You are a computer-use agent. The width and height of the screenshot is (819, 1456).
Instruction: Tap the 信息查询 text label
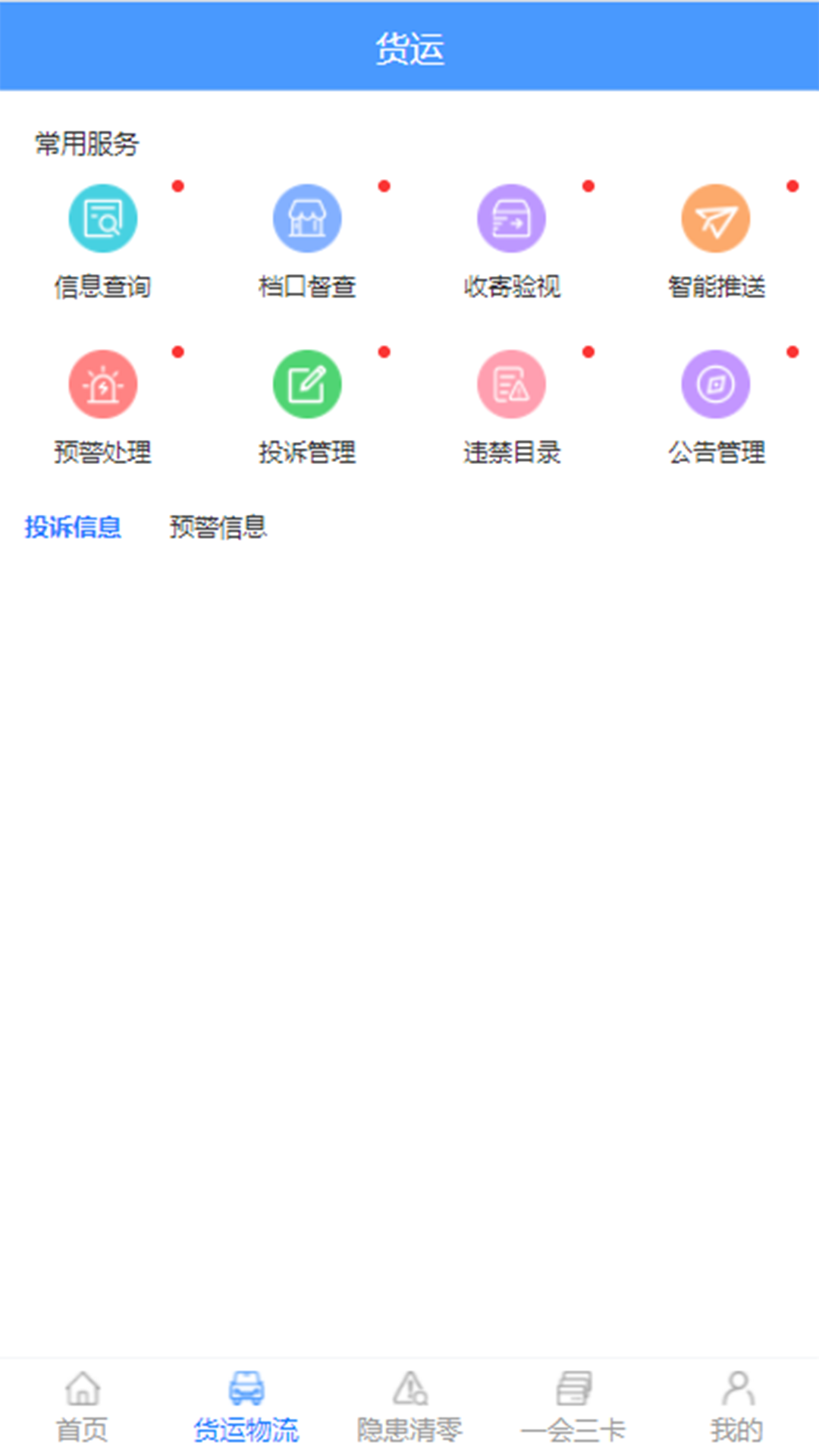coord(104,287)
